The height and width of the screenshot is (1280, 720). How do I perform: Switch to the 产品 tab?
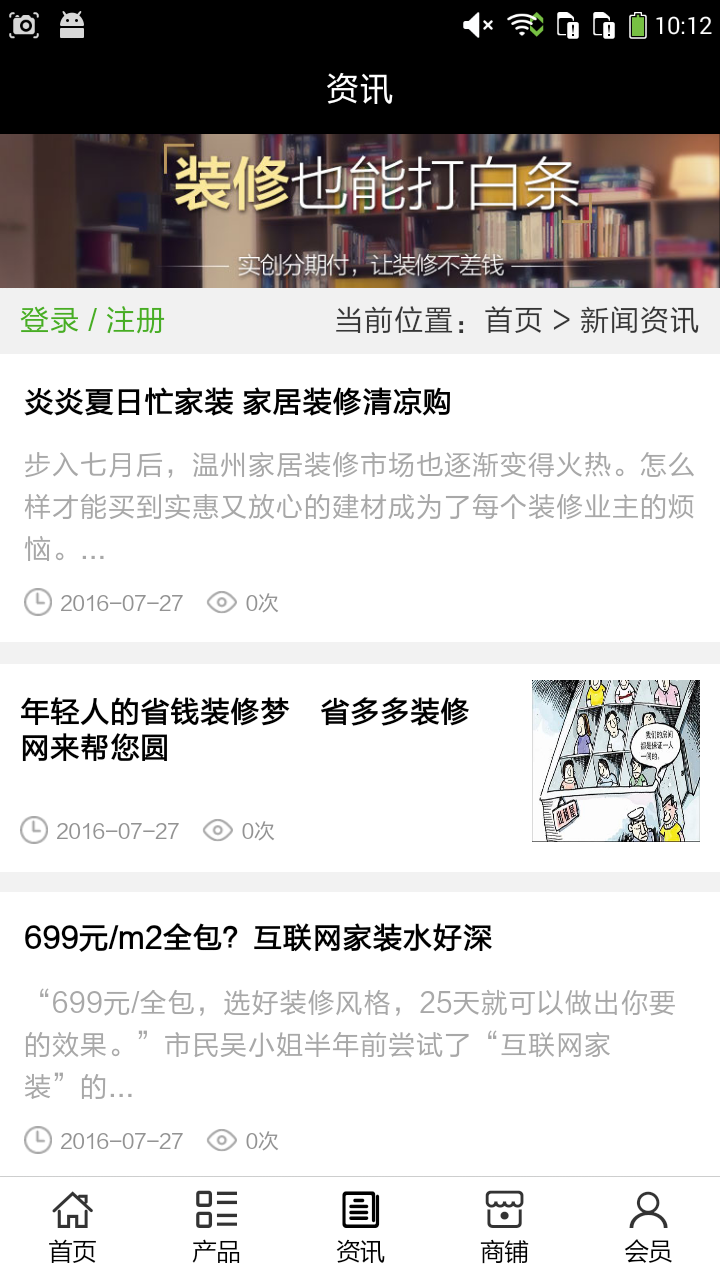pos(216,1226)
